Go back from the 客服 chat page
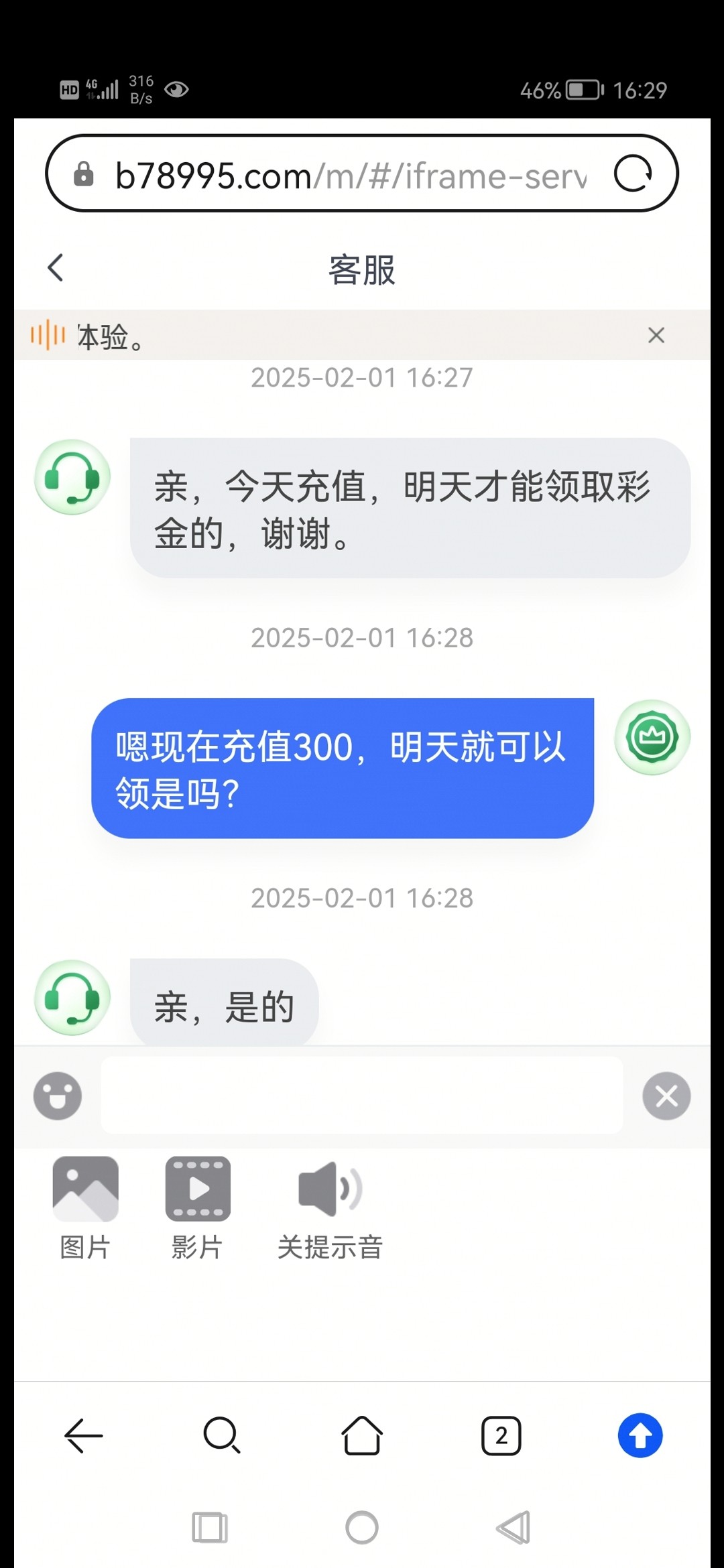The width and height of the screenshot is (724, 1568). tap(56, 268)
